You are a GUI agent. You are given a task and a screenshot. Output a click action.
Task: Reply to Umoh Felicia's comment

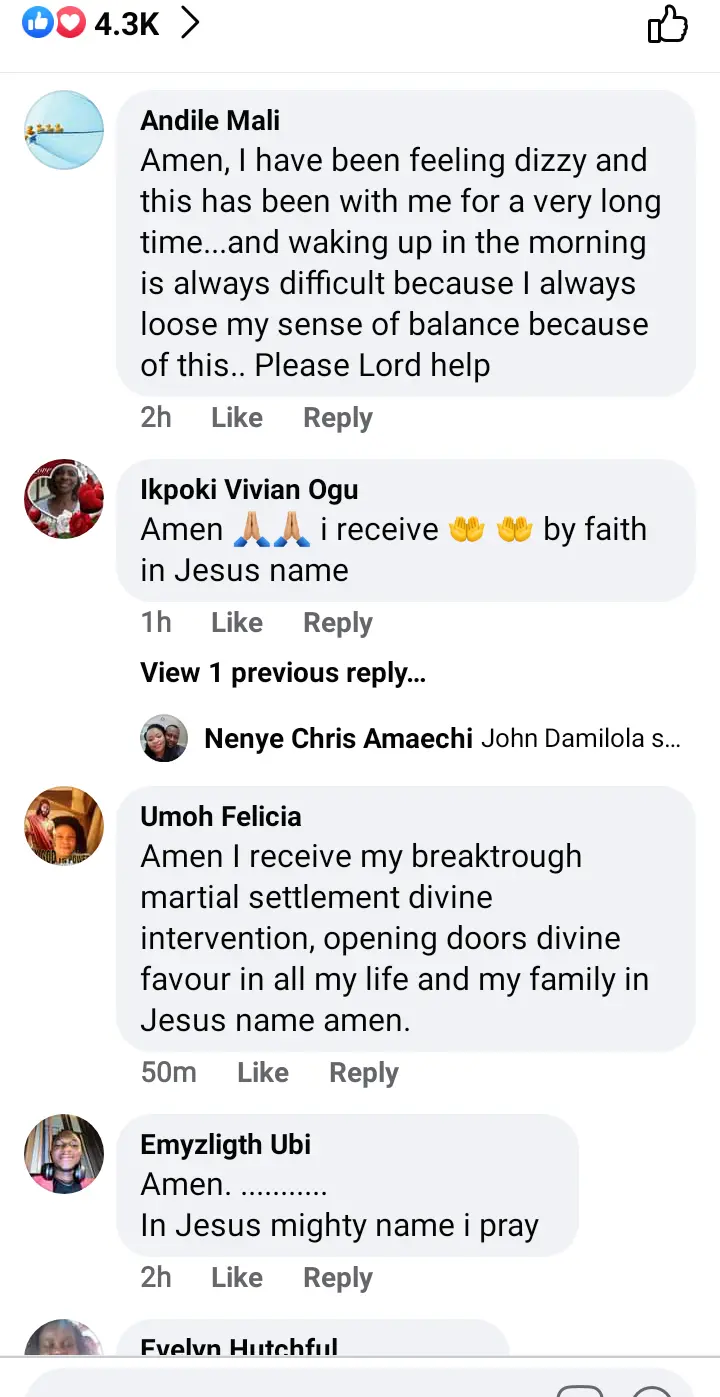tap(364, 1073)
